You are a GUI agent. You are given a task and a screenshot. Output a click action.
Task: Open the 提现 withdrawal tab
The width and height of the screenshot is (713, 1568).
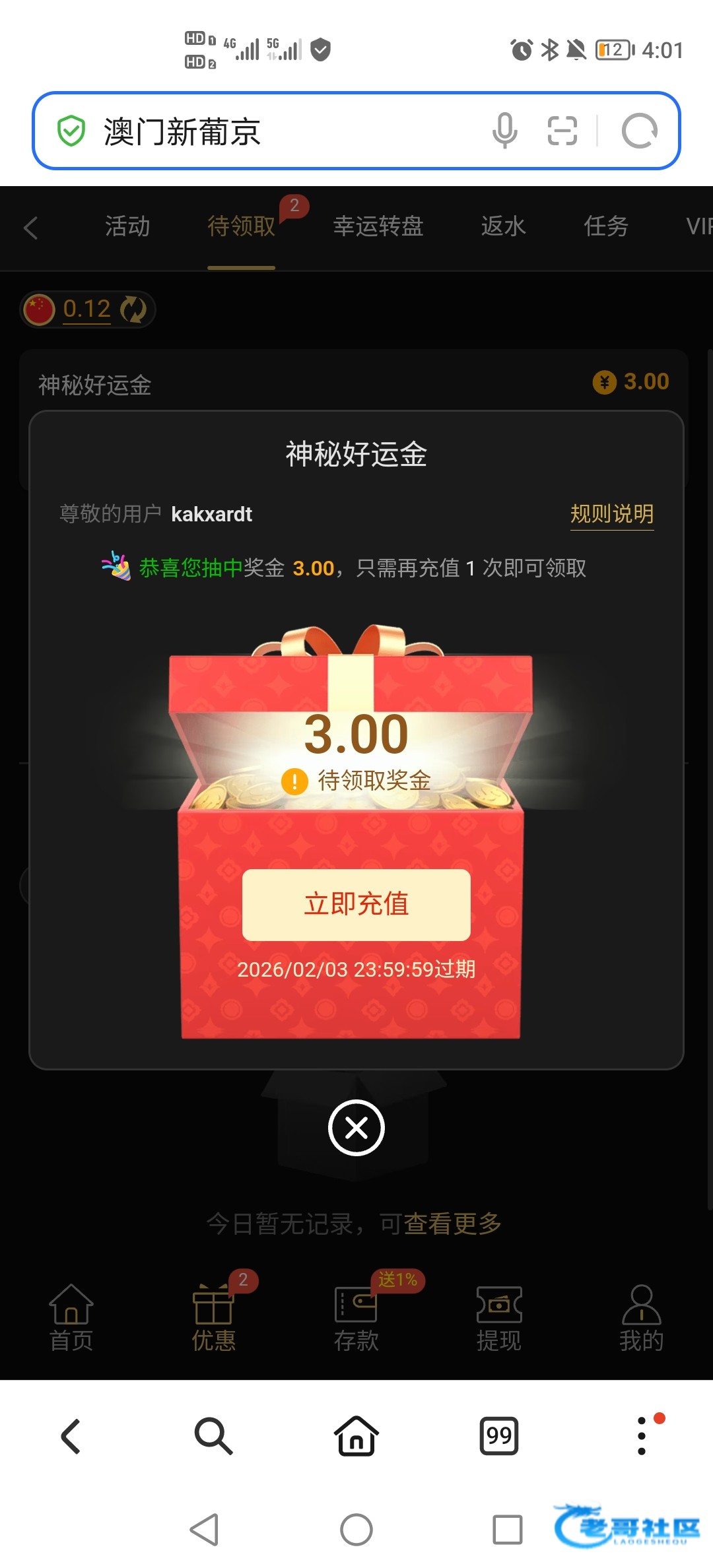[499, 1317]
